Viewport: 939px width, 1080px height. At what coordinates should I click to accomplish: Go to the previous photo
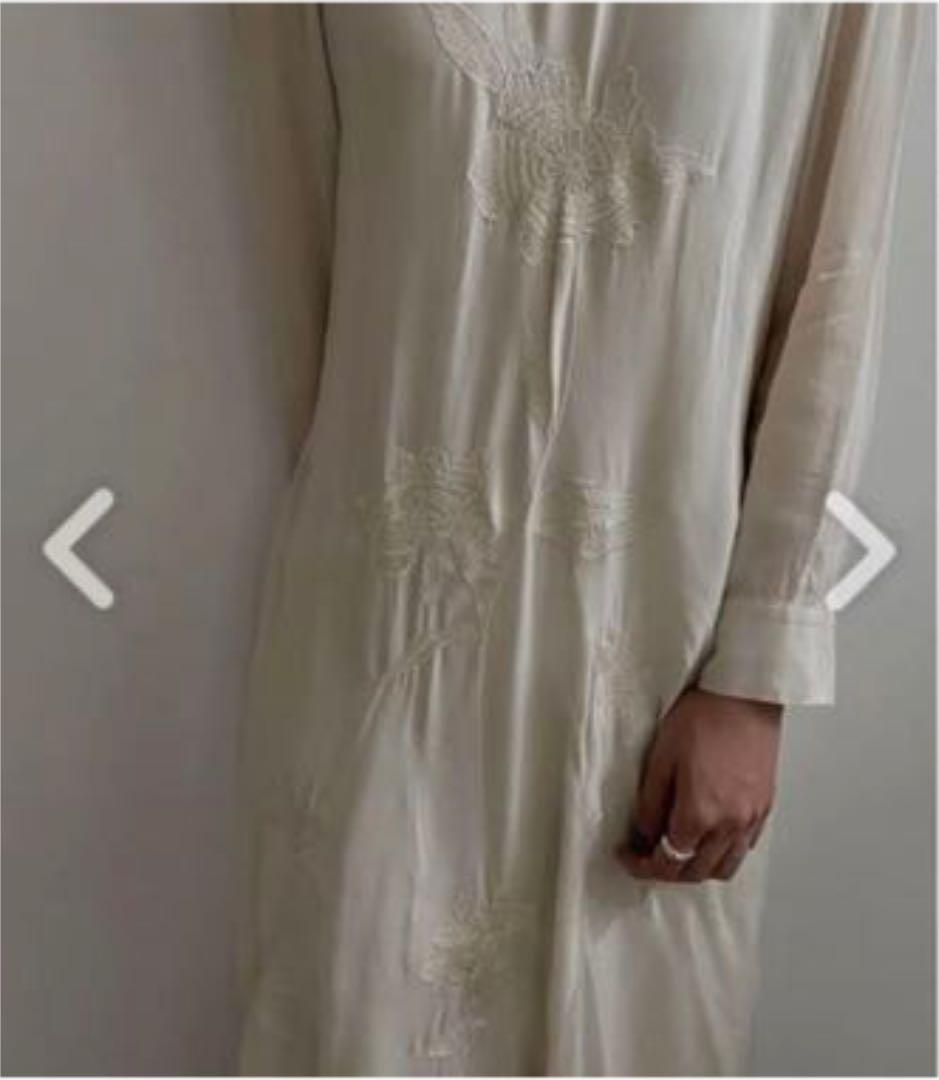click(x=78, y=548)
